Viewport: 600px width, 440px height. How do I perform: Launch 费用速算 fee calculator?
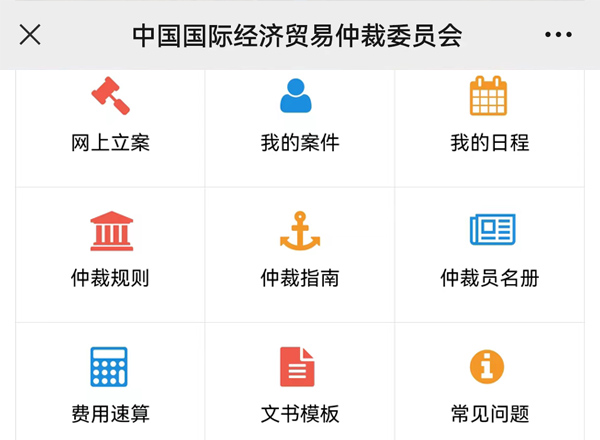pos(111,385)
